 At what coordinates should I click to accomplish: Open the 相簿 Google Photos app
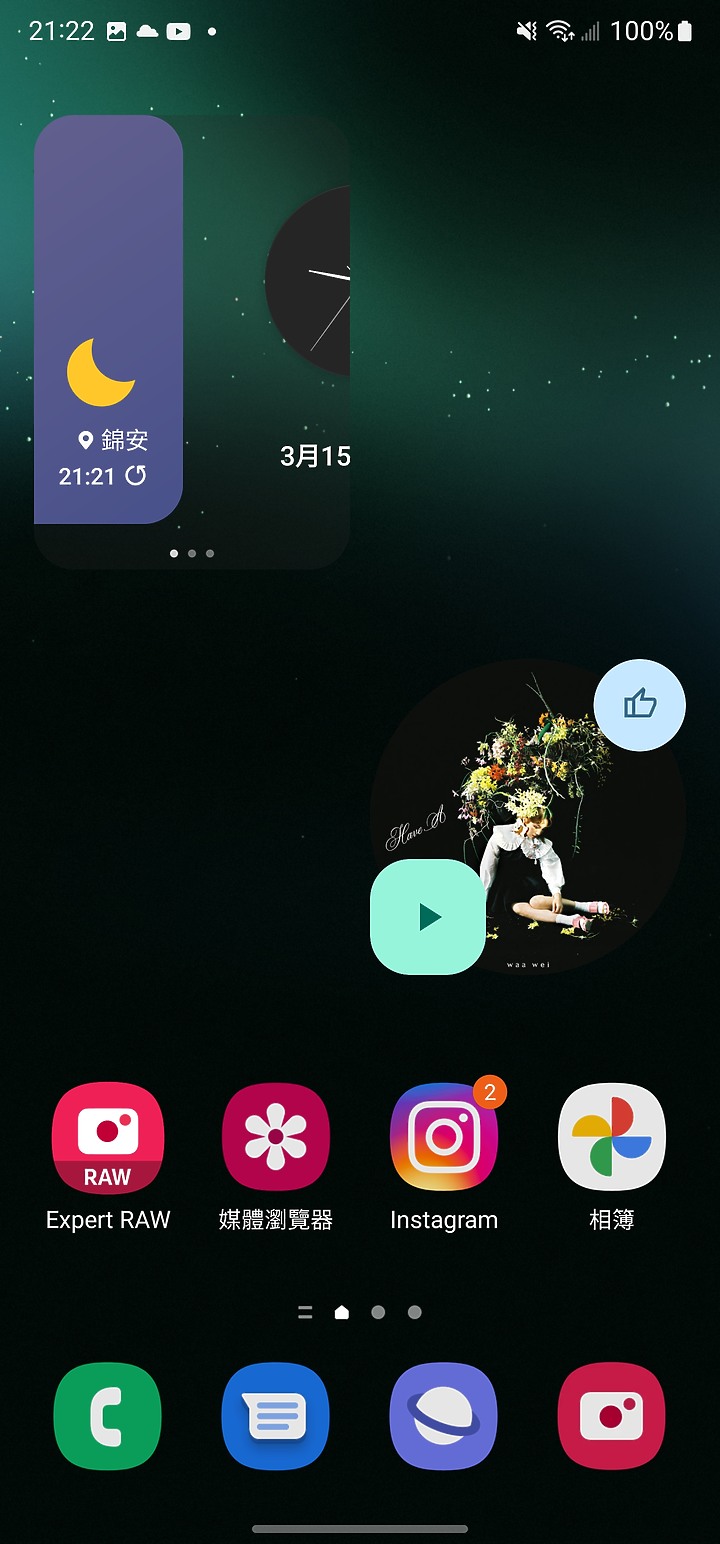click(x=611, y=1135)
